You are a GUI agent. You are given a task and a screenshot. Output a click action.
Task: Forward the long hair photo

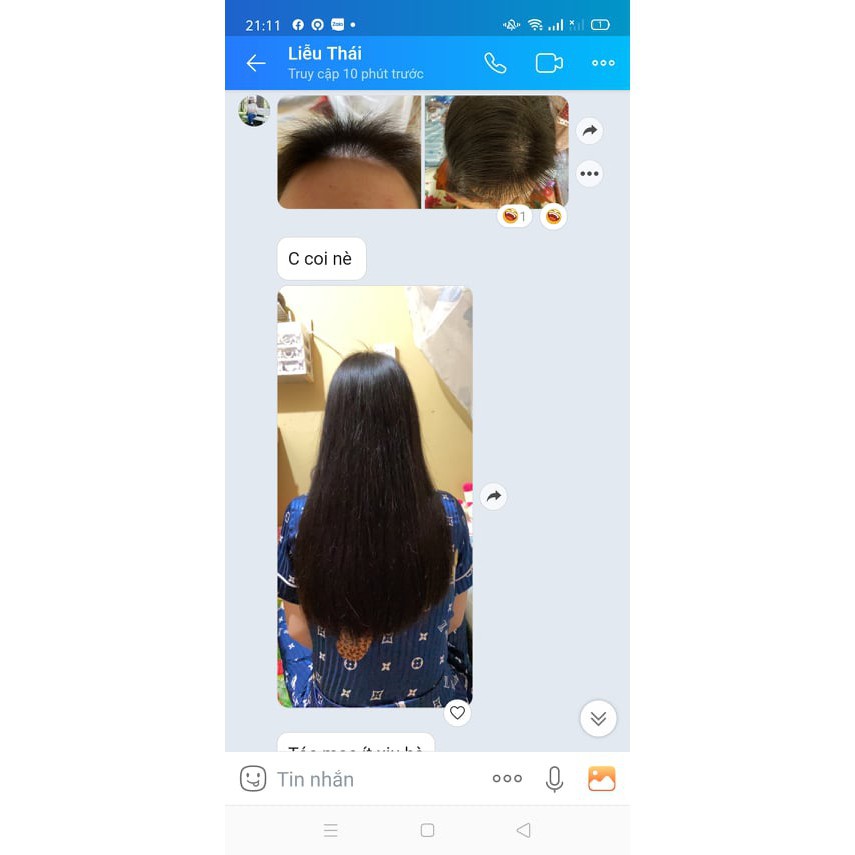(493, 496)
